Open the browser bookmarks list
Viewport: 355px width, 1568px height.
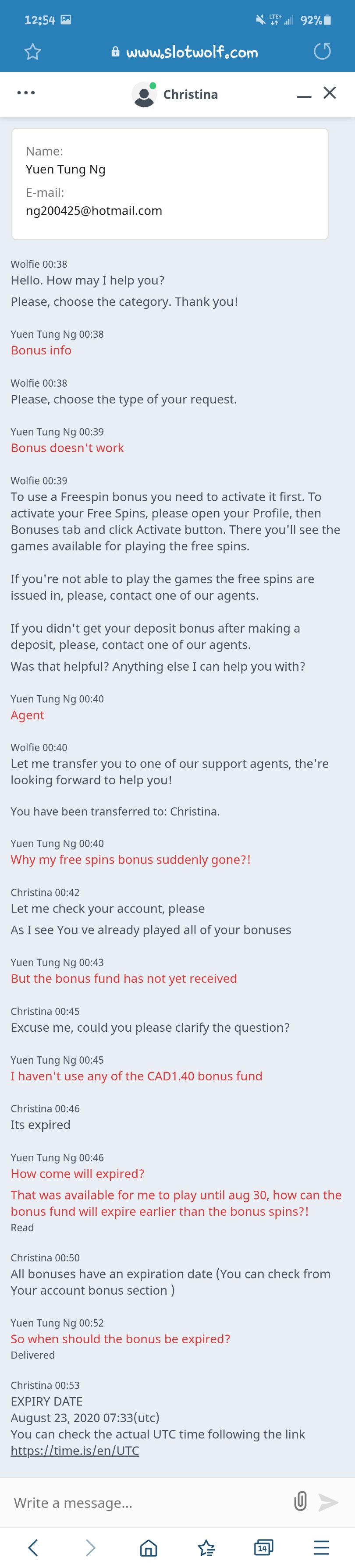206,1547
